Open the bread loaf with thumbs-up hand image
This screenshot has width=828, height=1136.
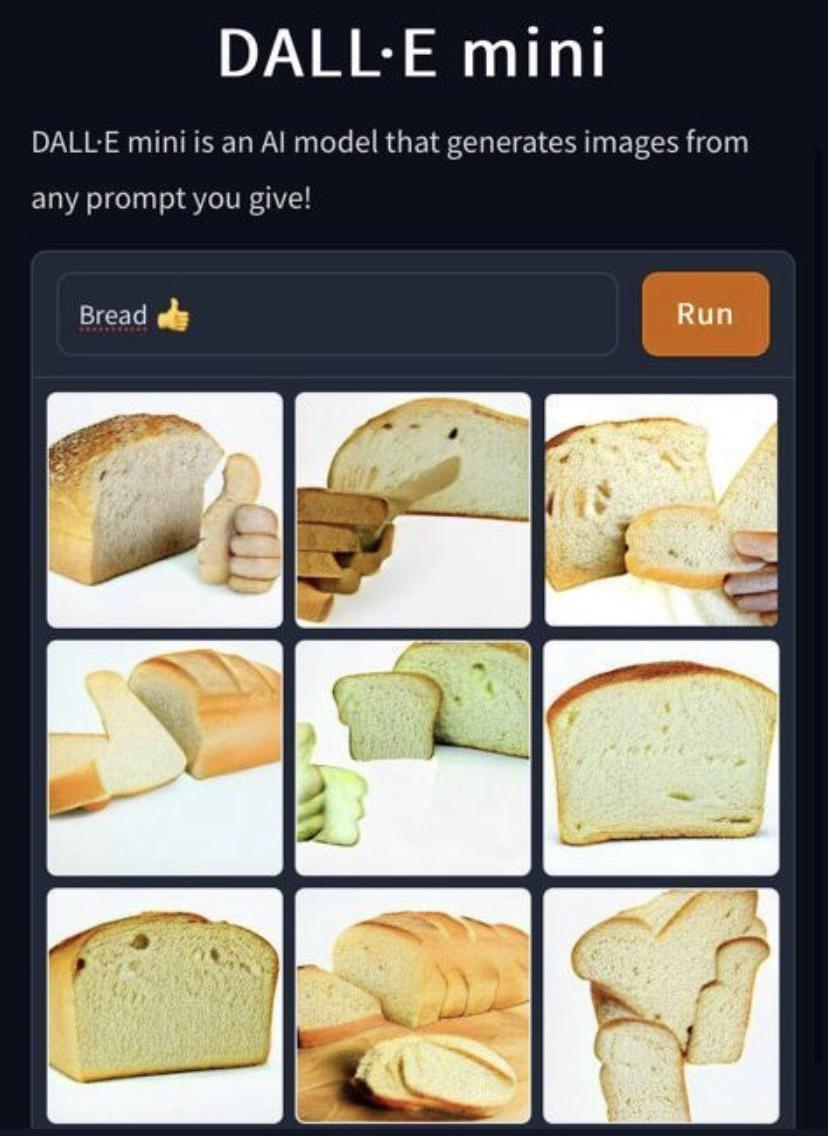pos(161,510)
